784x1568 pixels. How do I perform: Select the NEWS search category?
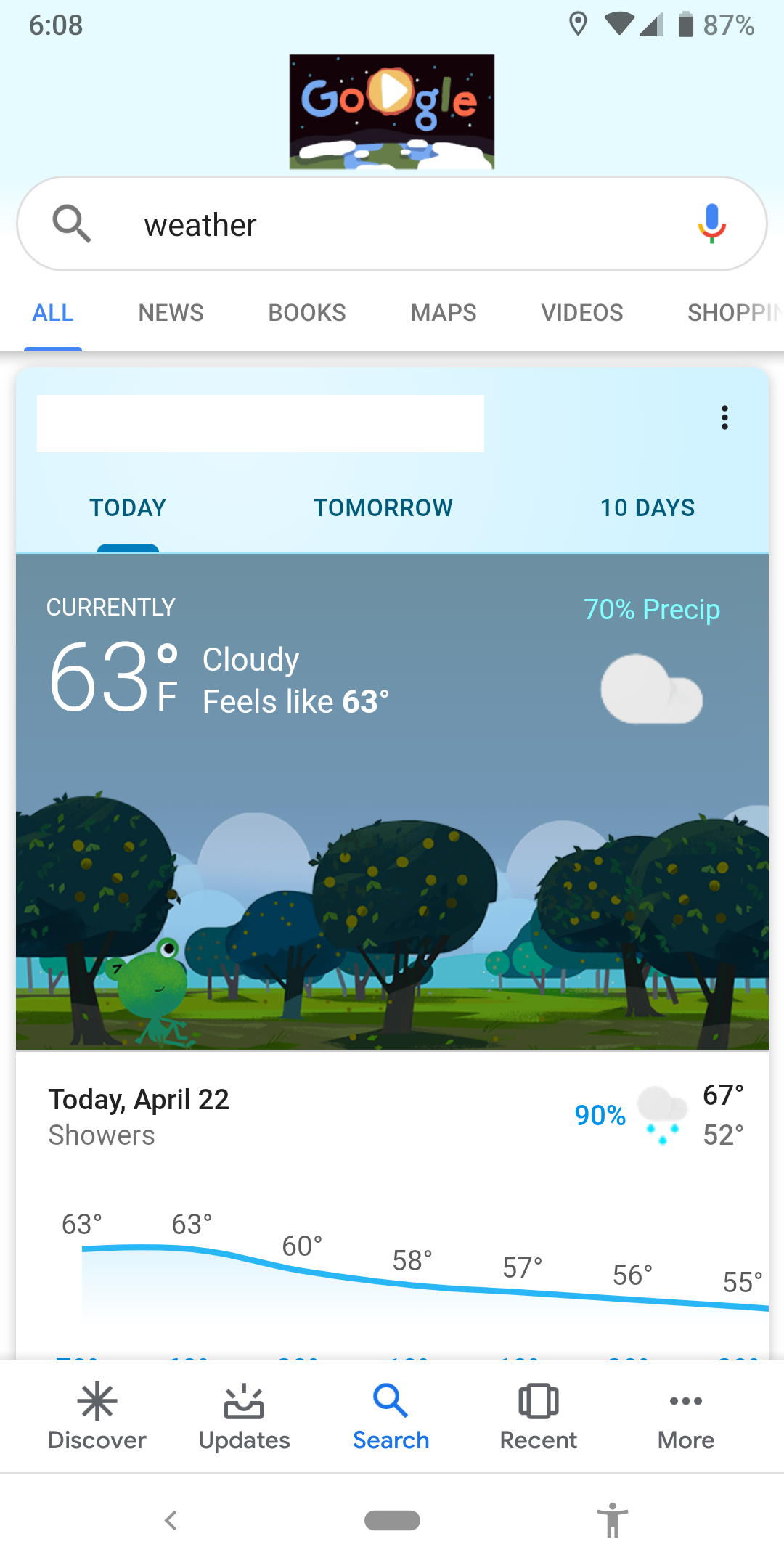click(170, 312)
